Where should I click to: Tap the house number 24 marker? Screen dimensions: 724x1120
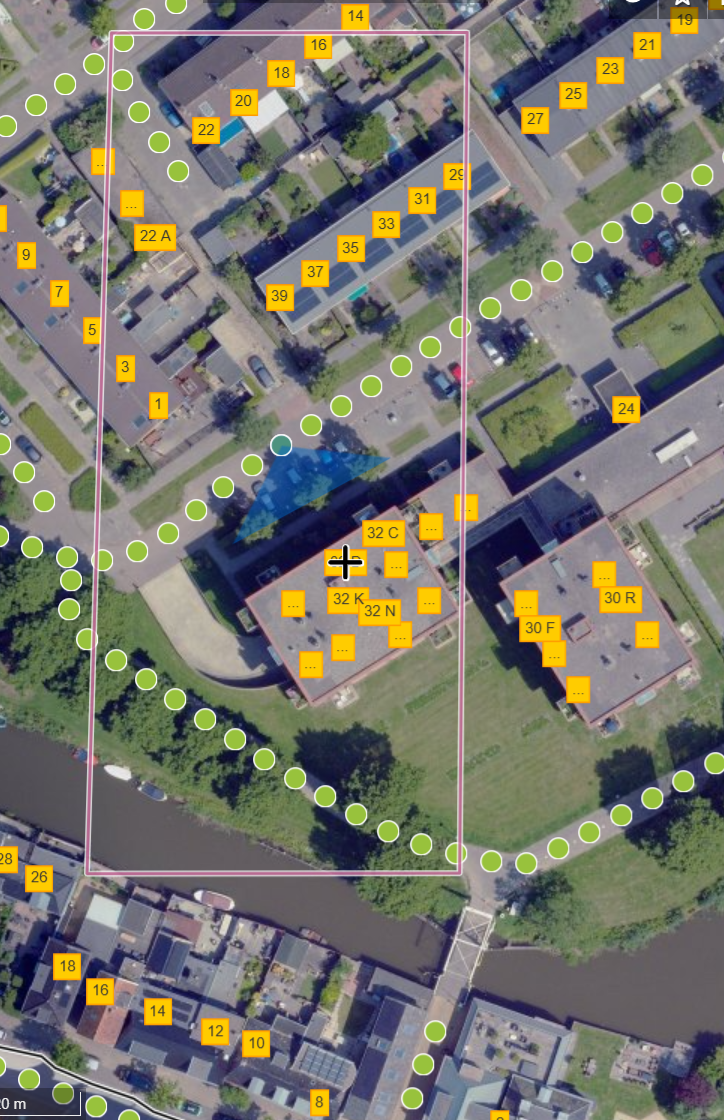pyautogui.click(x=626, y=409)
